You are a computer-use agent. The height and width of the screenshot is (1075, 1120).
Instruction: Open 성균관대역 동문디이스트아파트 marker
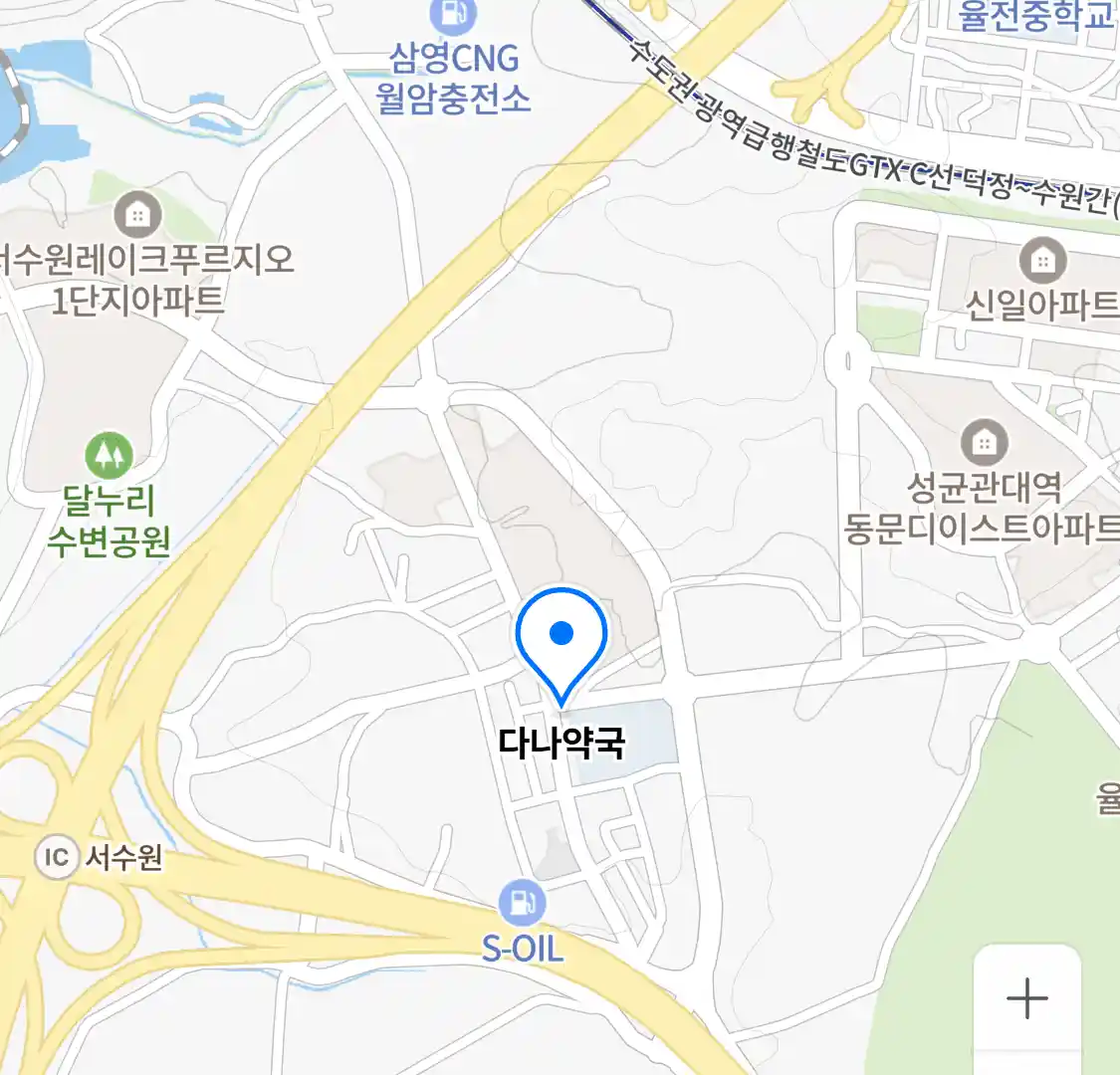[984, 444]
